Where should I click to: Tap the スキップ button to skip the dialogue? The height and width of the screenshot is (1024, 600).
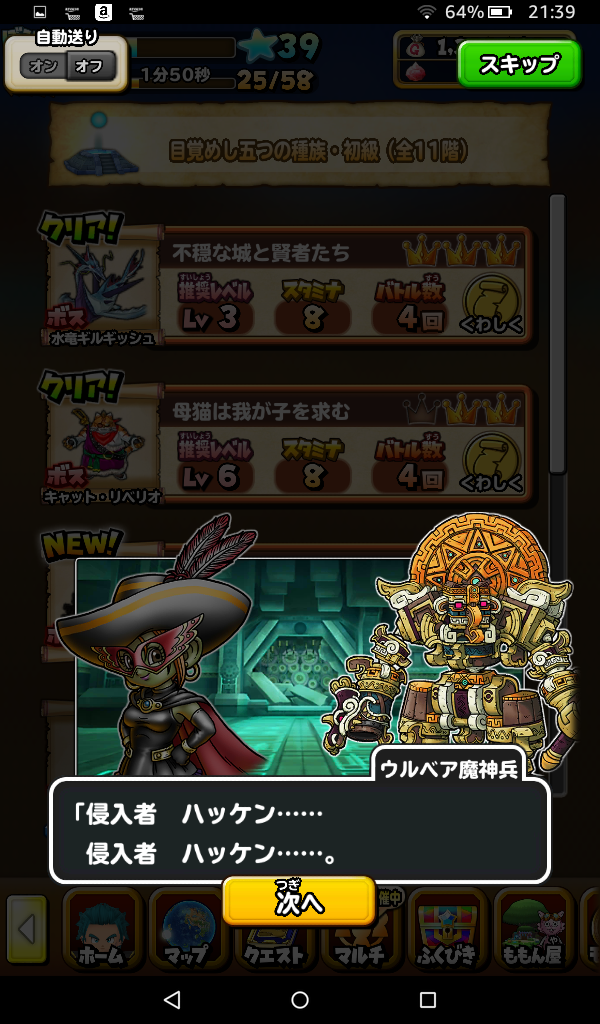(518, 65)
